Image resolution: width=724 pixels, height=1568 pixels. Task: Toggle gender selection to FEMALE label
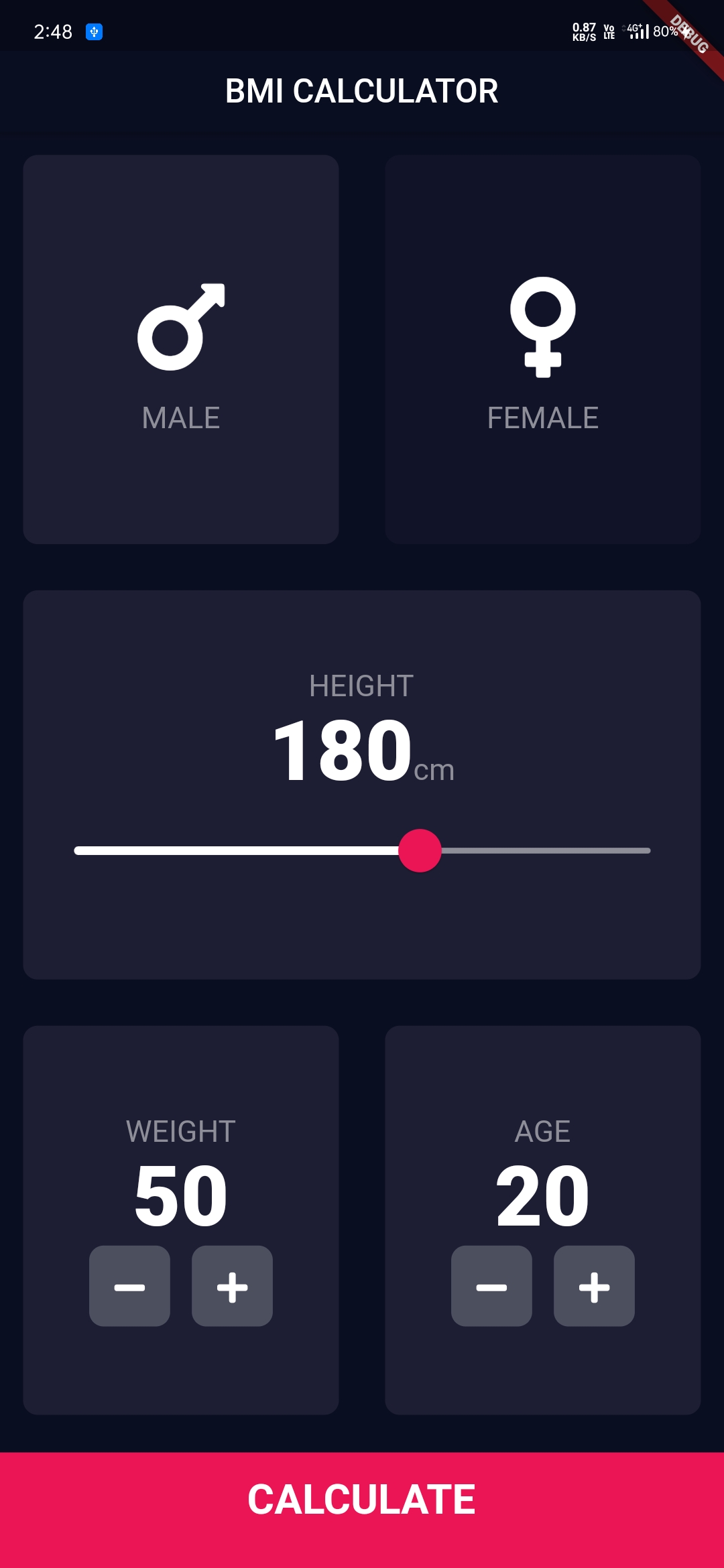pos(543,417)
